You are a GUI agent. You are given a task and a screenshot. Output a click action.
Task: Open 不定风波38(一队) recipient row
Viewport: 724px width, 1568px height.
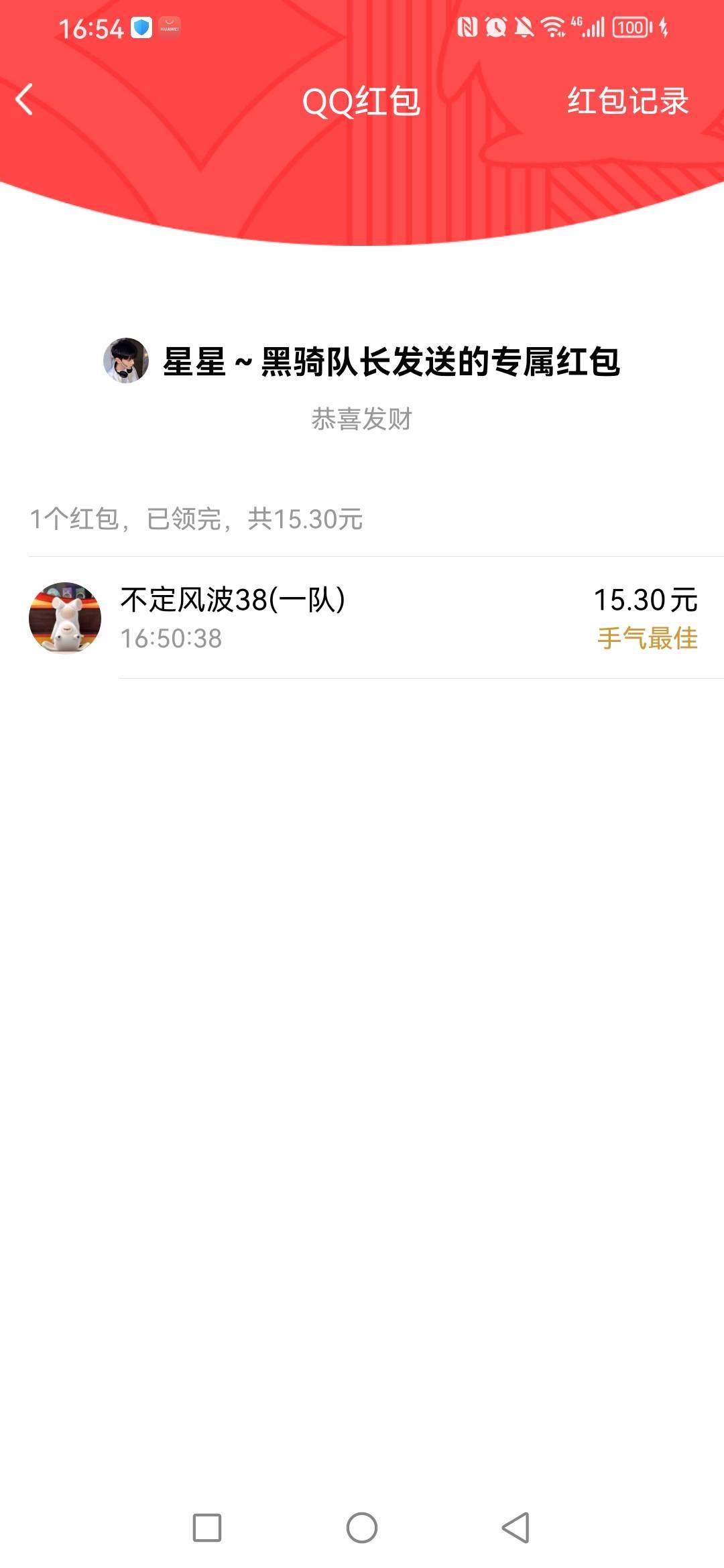click(x=362, y=617)
